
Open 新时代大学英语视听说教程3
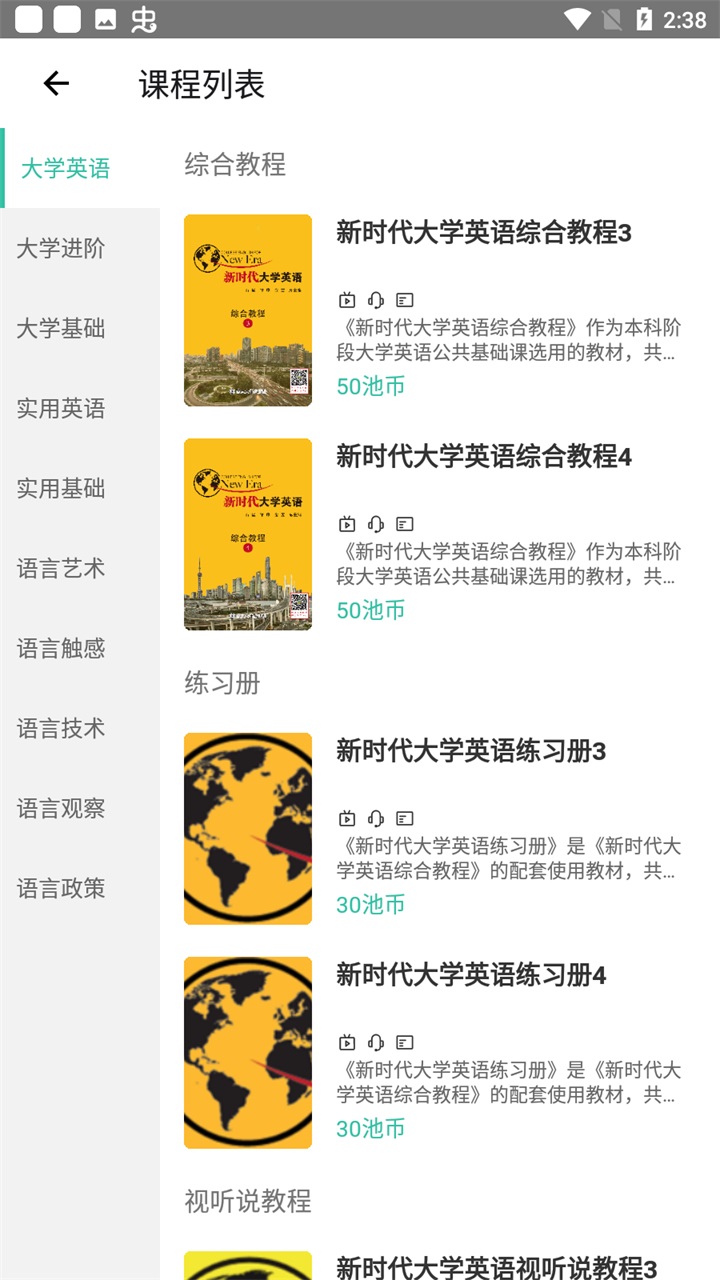coord(496,1266)
